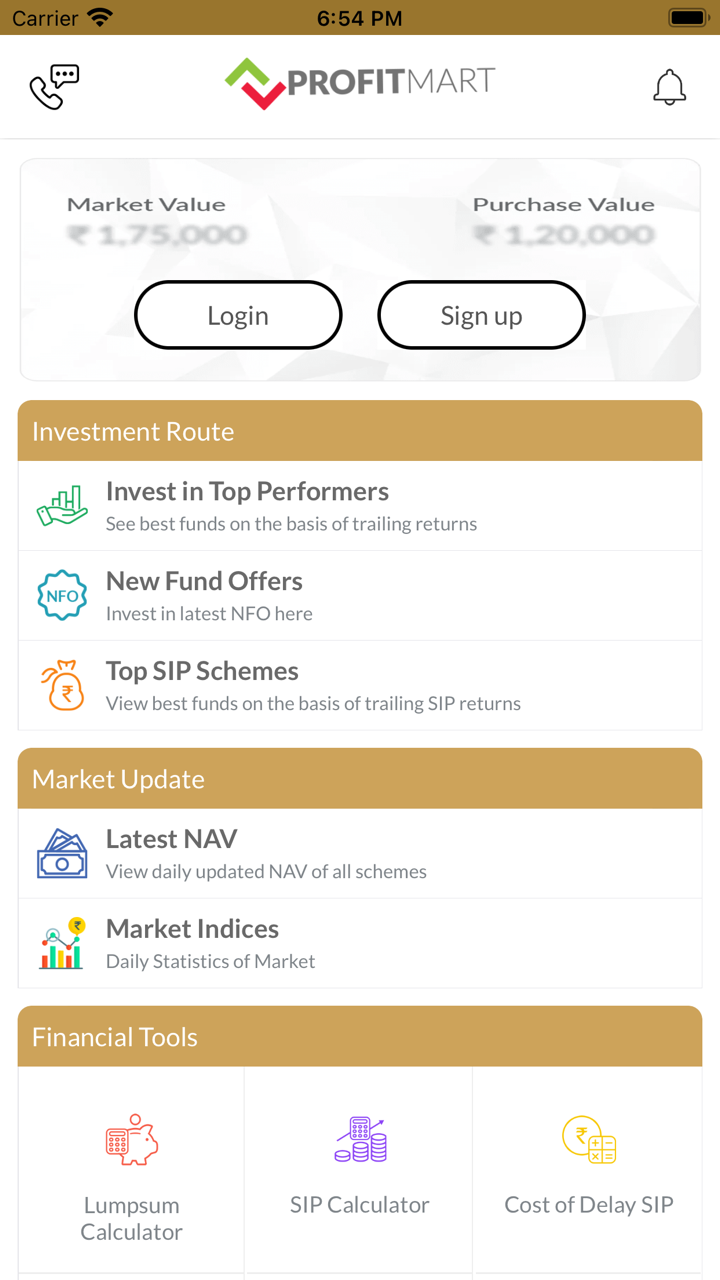
Task: Open the call and chat support icon
Action: [x=54, y=87]
